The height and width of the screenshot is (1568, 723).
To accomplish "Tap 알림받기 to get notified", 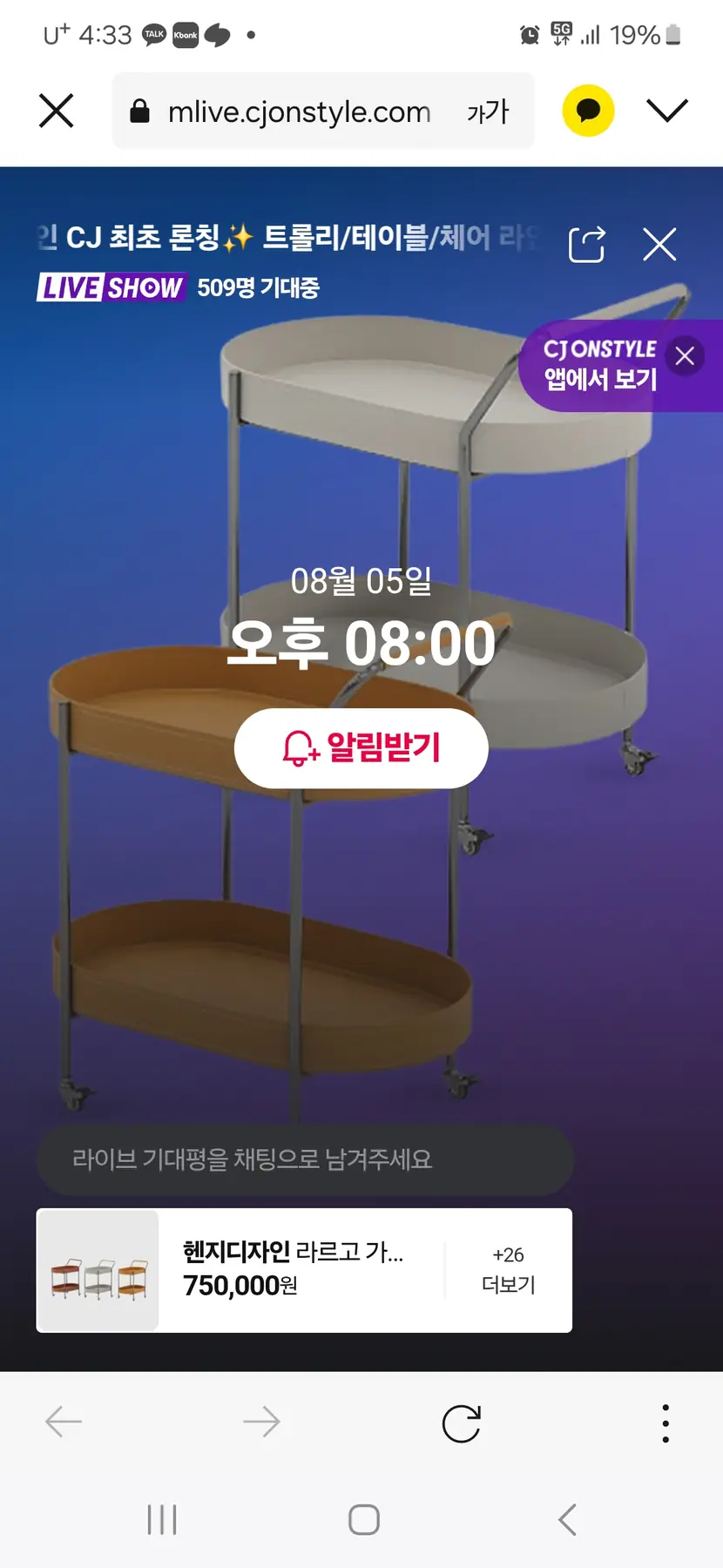I will click(x=361, y=748).
